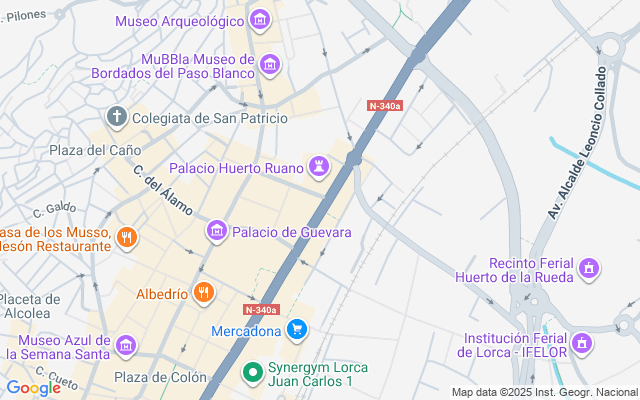The height and width of the screenshot is (400, 640).
Task: Select the Museo Arqueológico marker
Action: [260, 20]
